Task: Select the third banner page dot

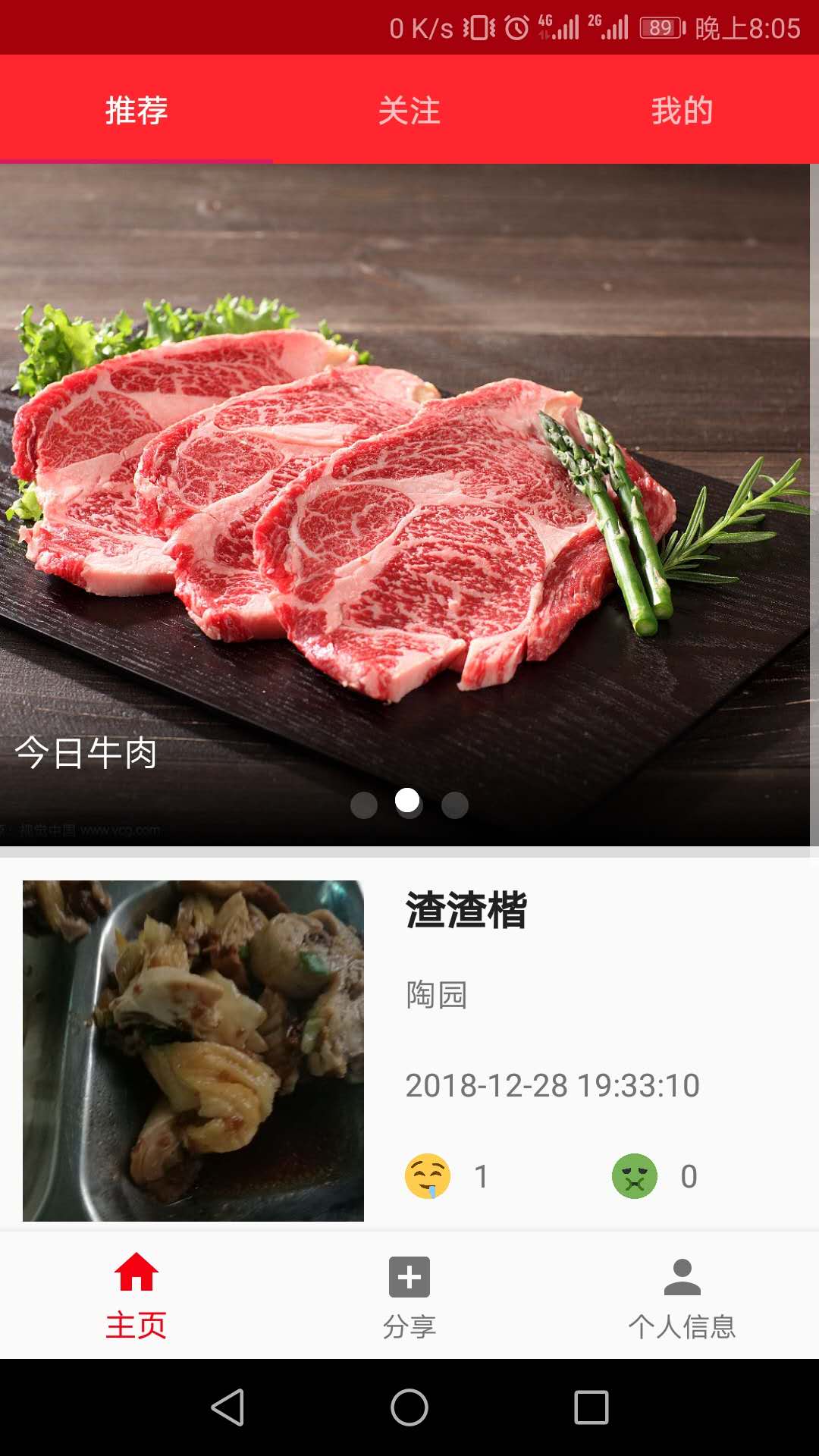Action: pos(455,805)
